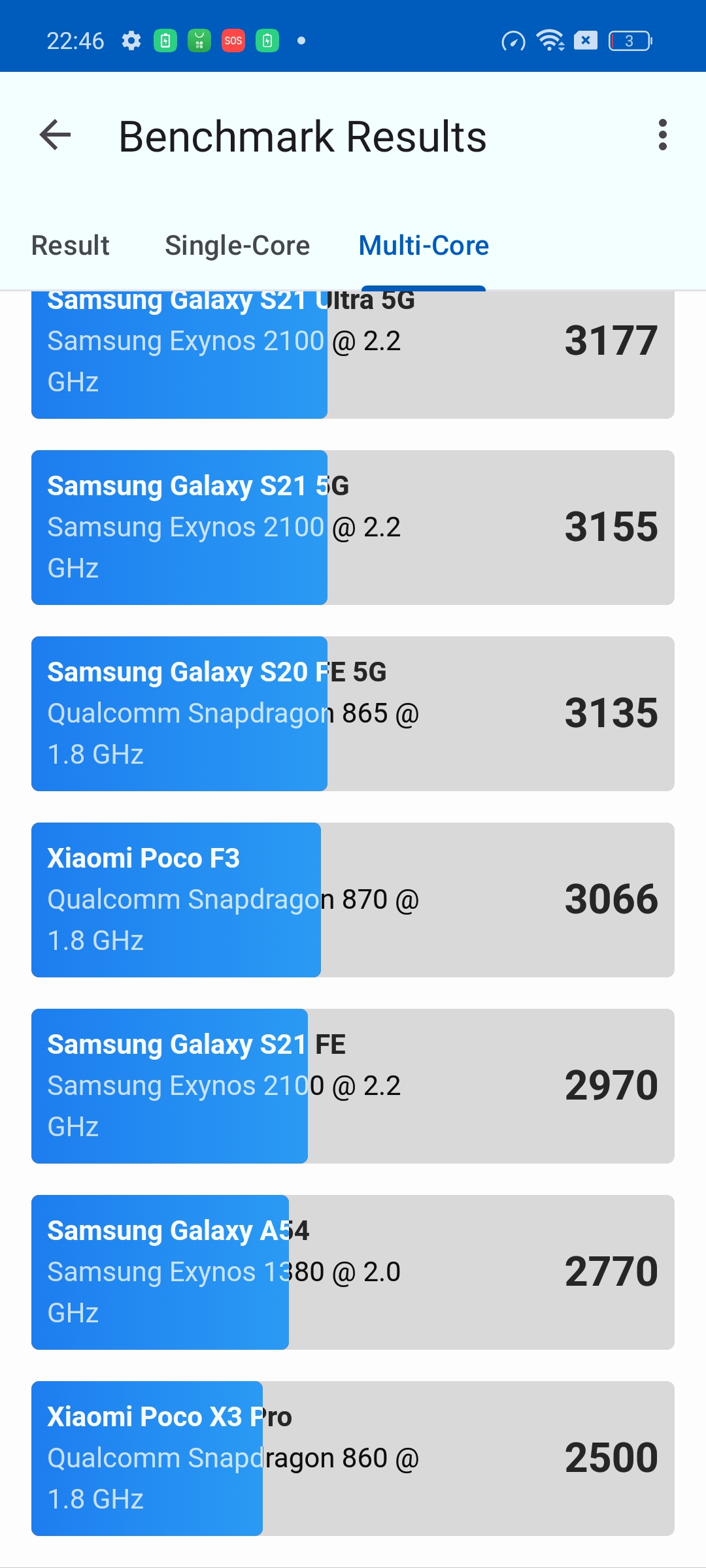Switch to the Result tab
706x1568 pixels.
pyautogui.click(x=71, y=246)
